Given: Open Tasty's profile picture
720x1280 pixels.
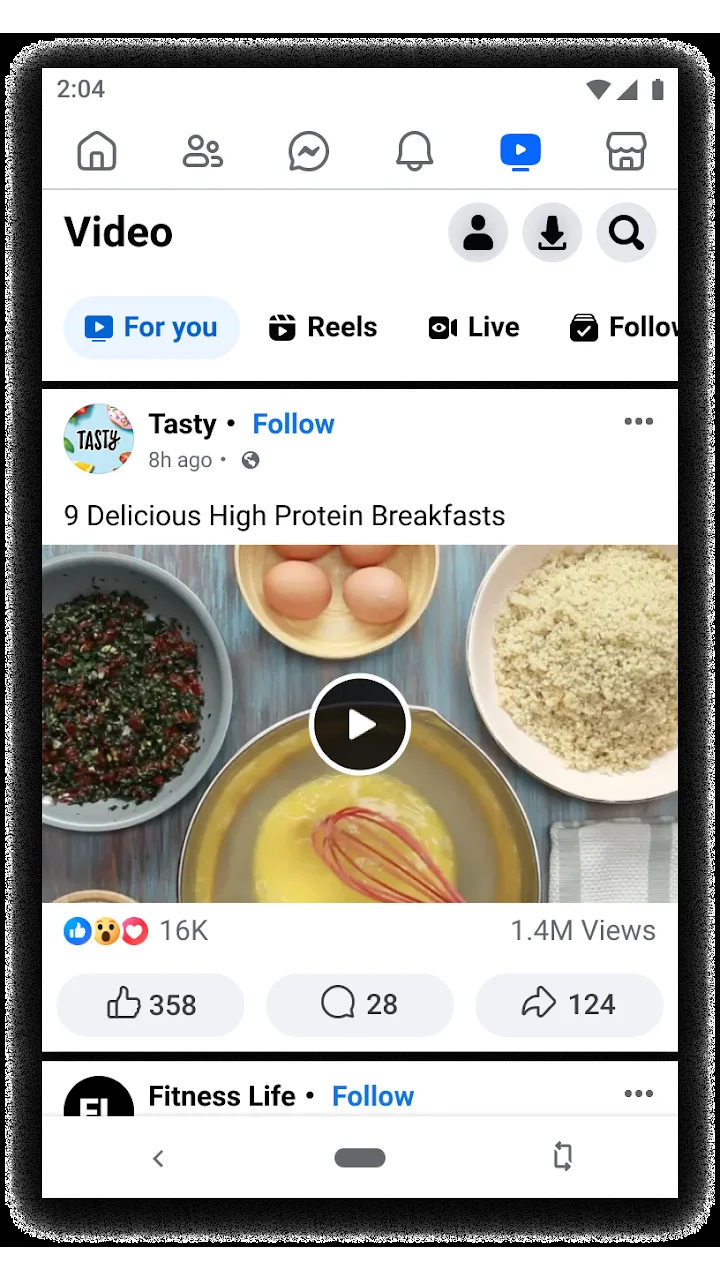Looking at the screenshot, I should click(x=99, y=438).
